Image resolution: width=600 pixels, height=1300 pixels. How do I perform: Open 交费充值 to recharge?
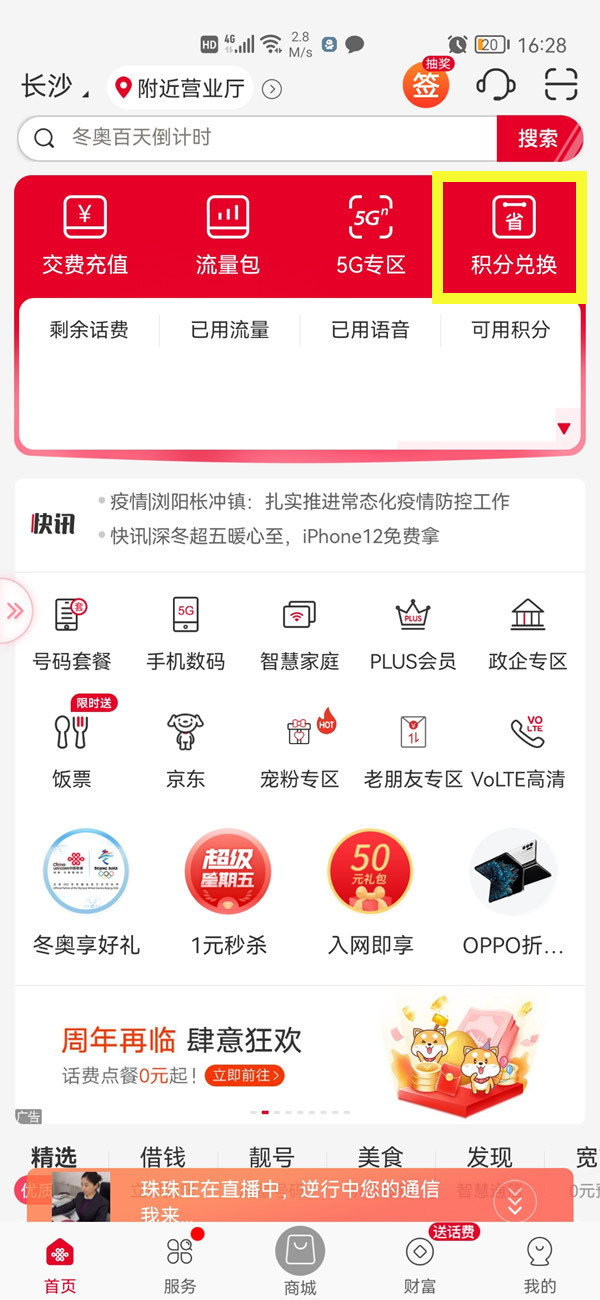pos(85,237)
